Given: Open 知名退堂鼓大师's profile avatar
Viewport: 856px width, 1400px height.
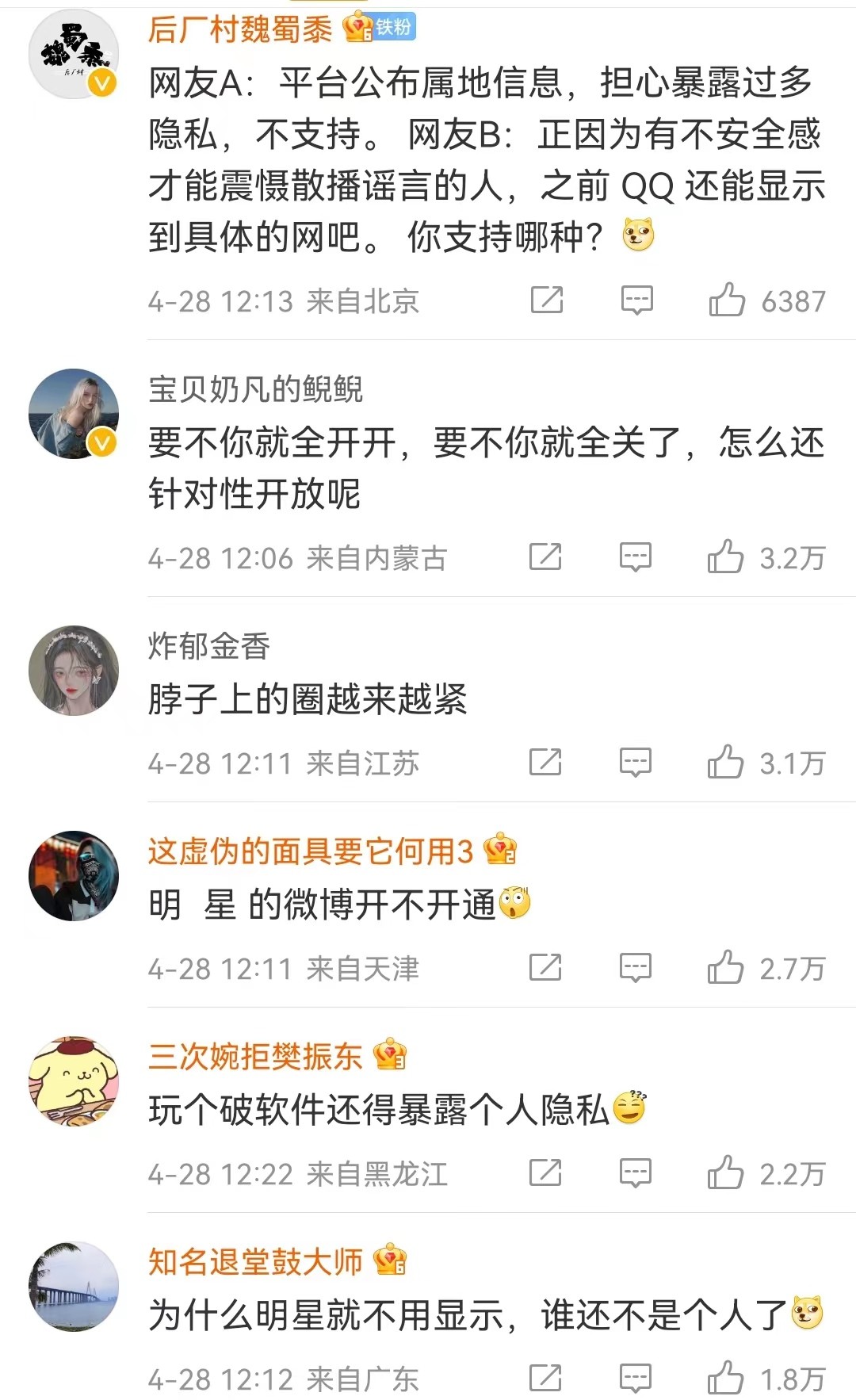Looking at the screenshot, I should (74, 1287).
